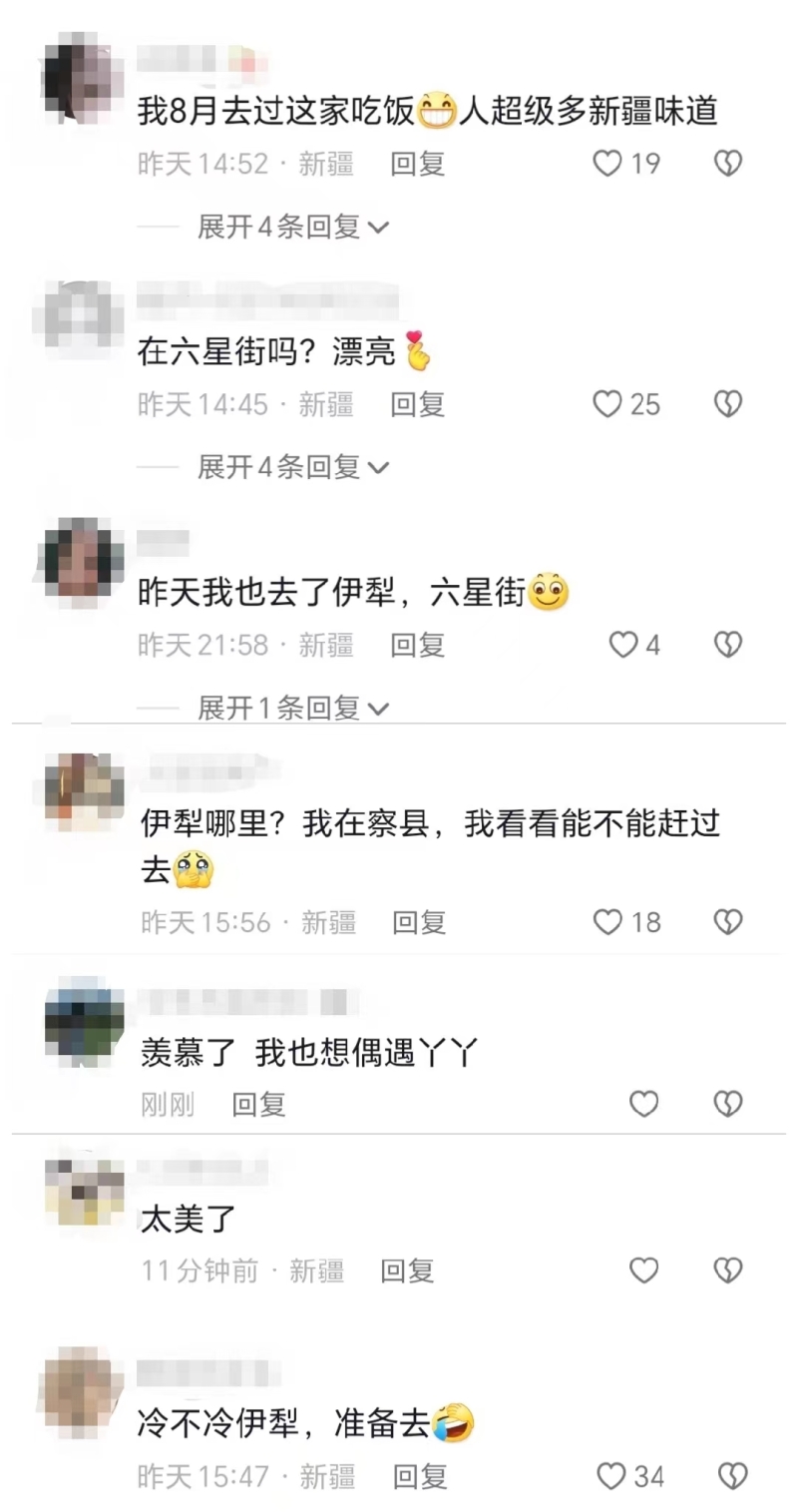Like the comment '伊犁哪里？我在察县'
The height and width of the screenshot is (1512, 798).
608,922
